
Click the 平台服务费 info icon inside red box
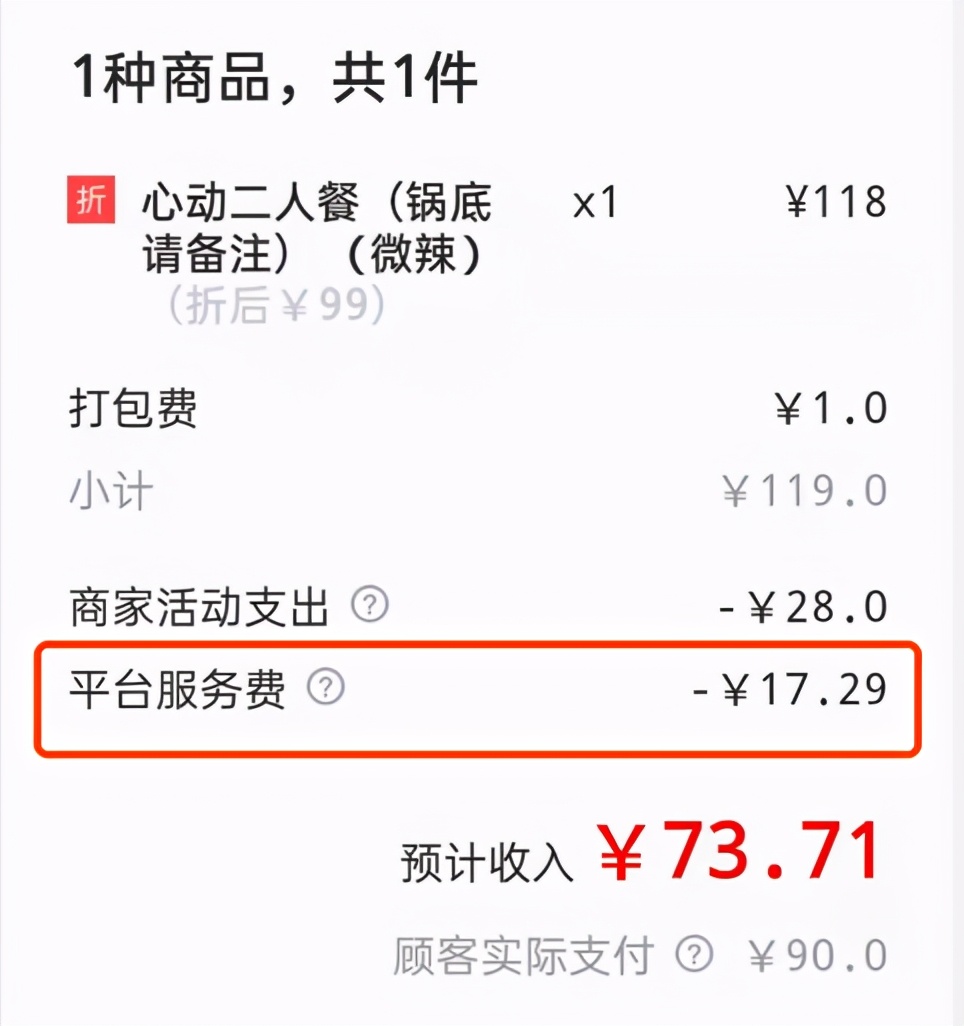(327, 689)
